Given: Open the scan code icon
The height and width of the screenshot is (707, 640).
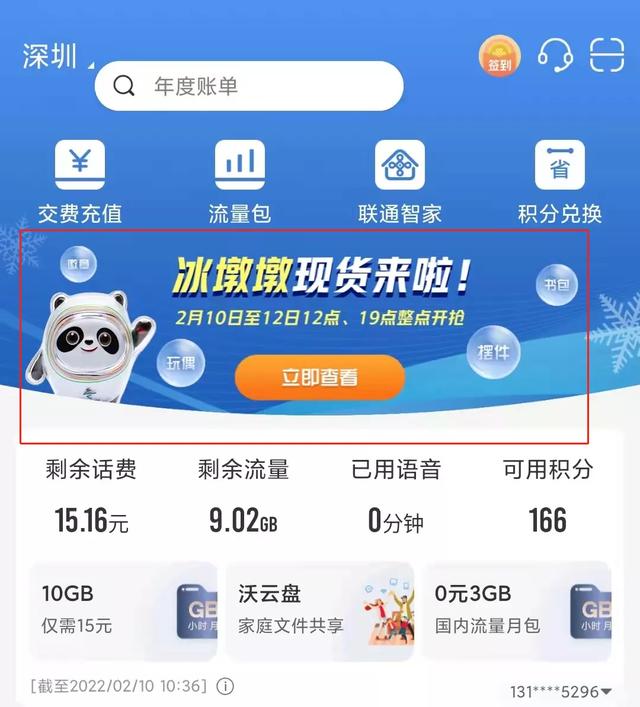Looking at the screenshot, I should (x=607, y=55).
